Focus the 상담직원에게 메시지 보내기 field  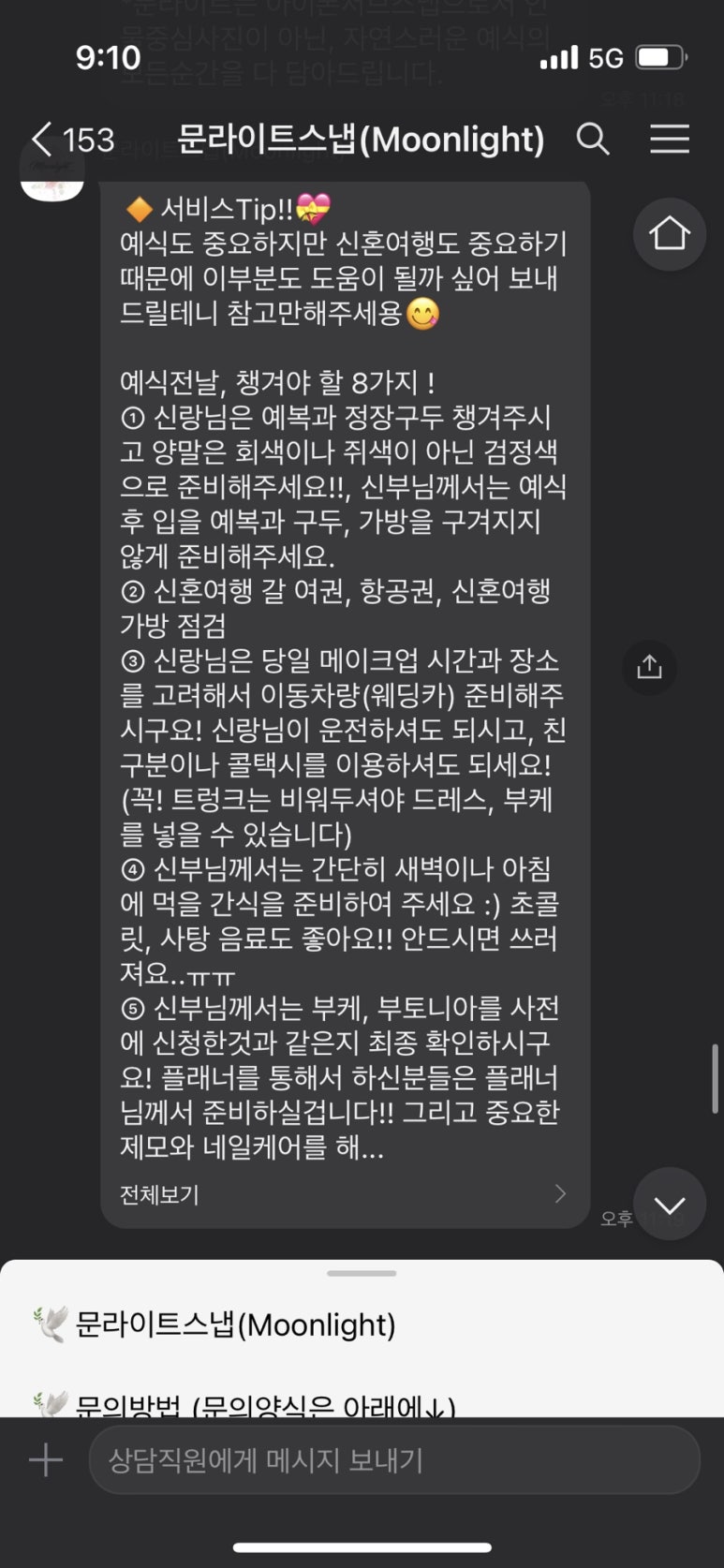pos(394,1459)
